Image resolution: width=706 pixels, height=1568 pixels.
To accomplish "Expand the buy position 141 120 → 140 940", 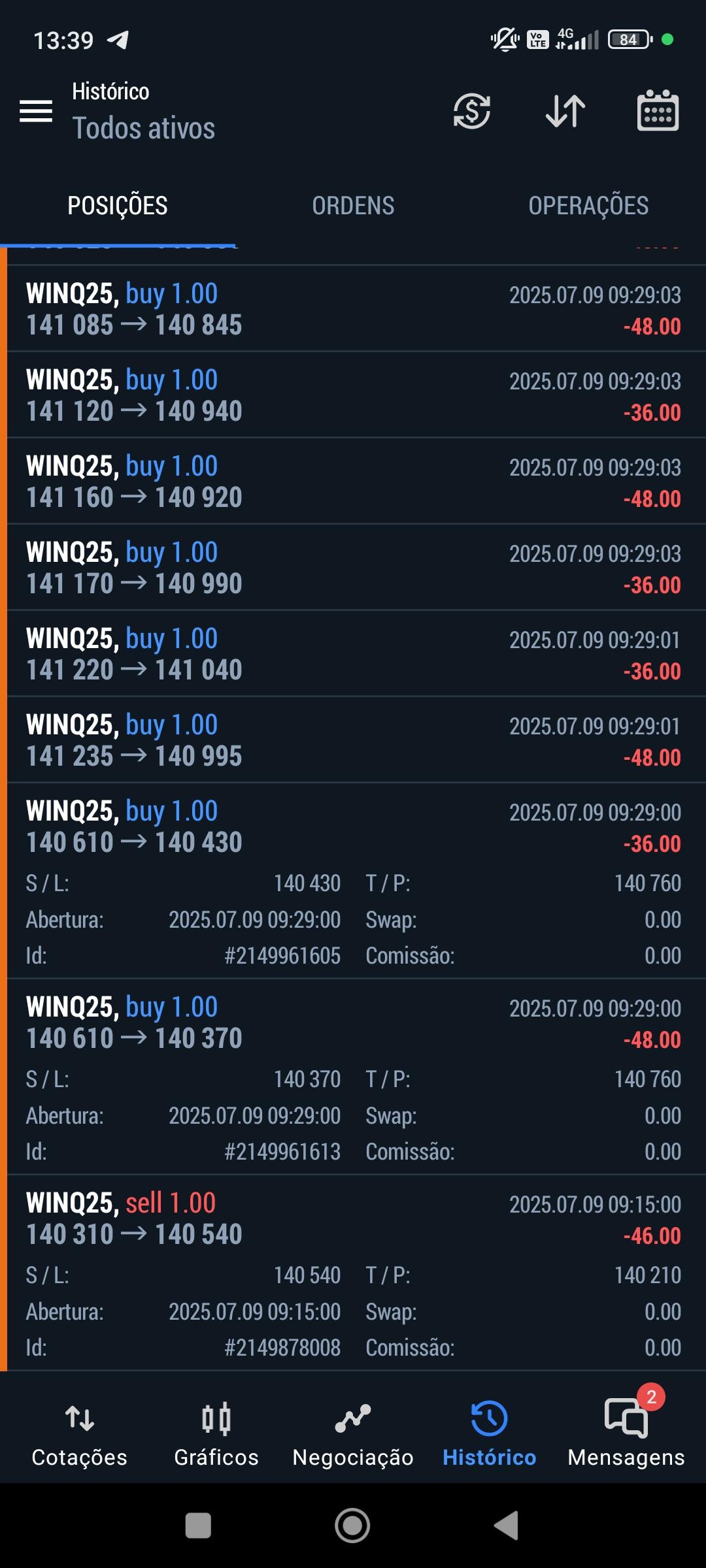I will 353,395.
